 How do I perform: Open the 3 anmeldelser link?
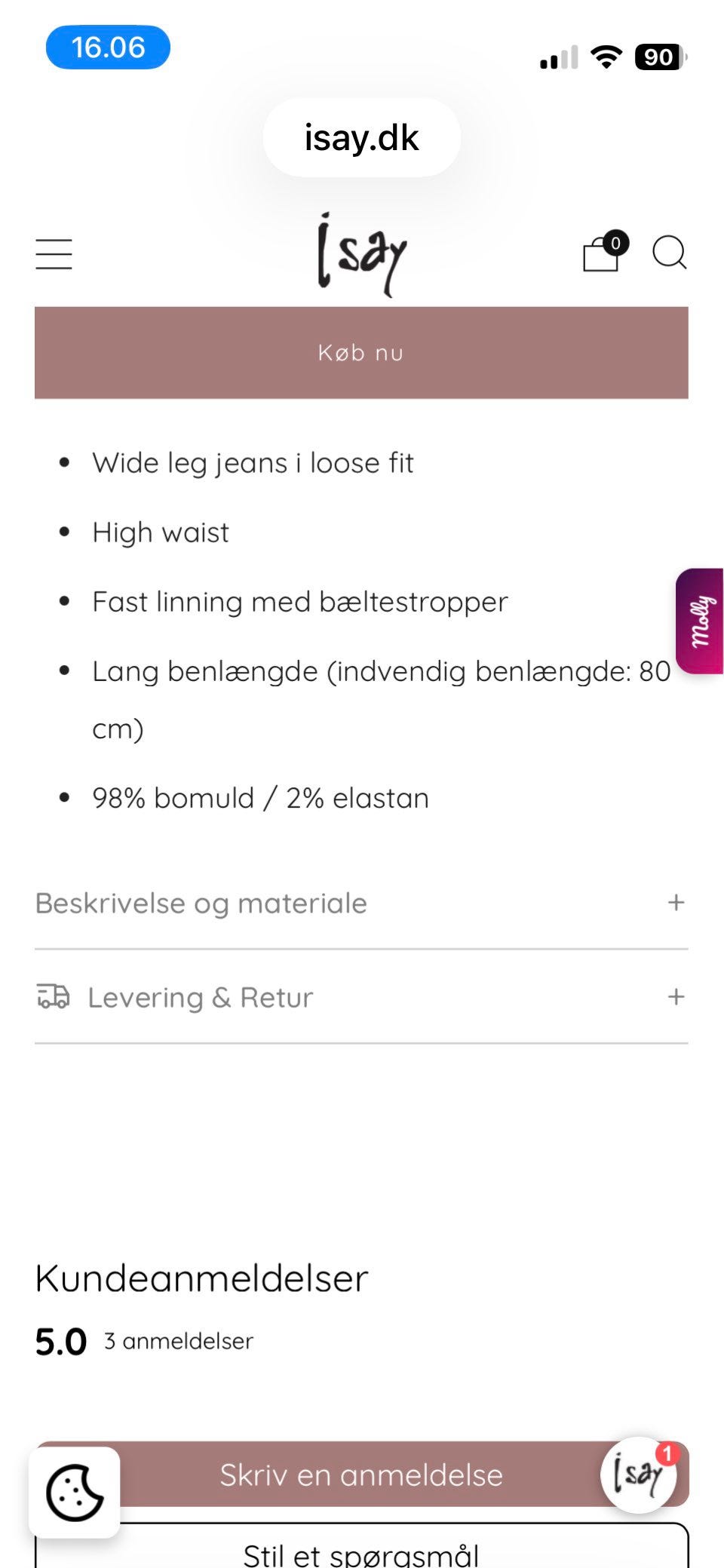tap(178, 1342)
